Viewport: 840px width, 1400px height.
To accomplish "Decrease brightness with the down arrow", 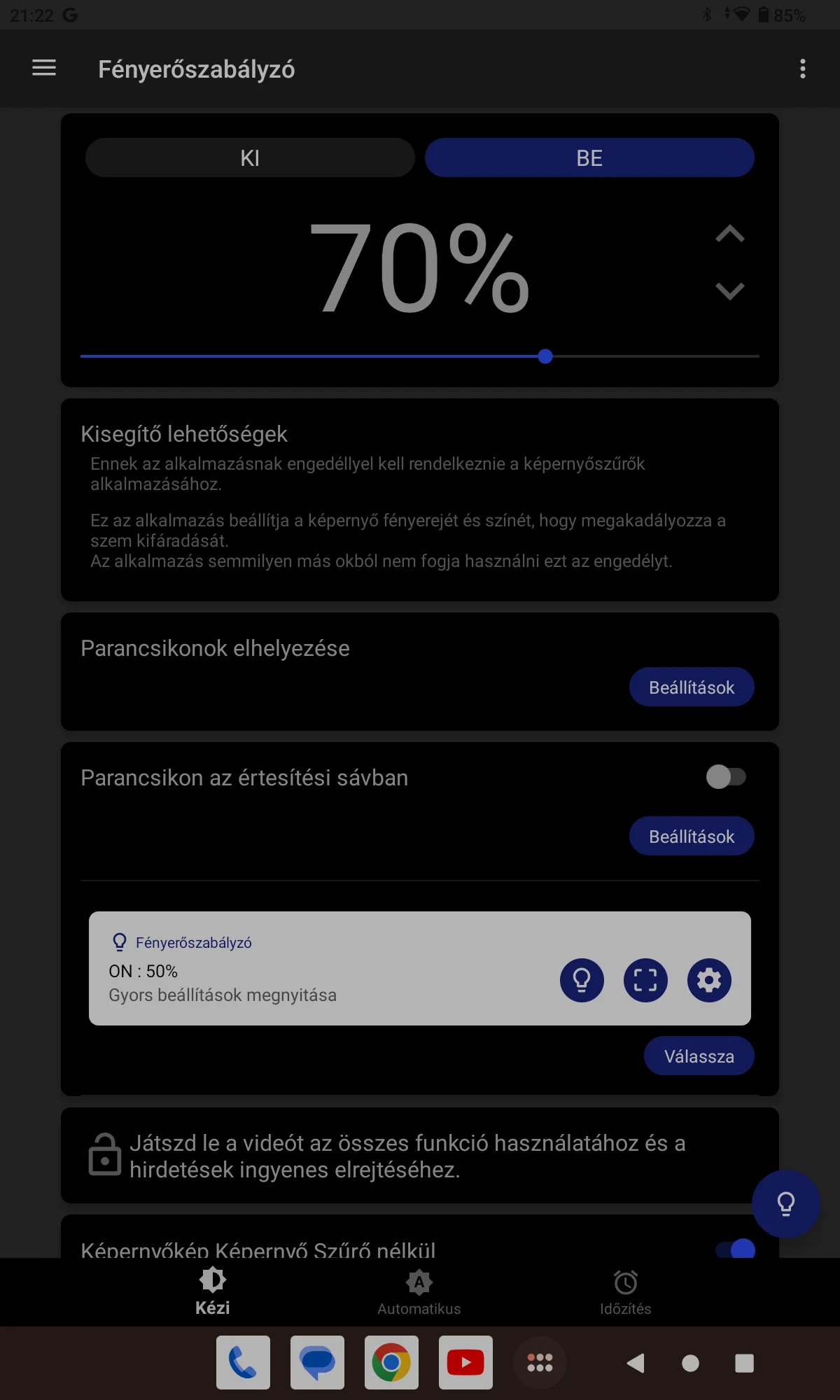I will 729,290.
